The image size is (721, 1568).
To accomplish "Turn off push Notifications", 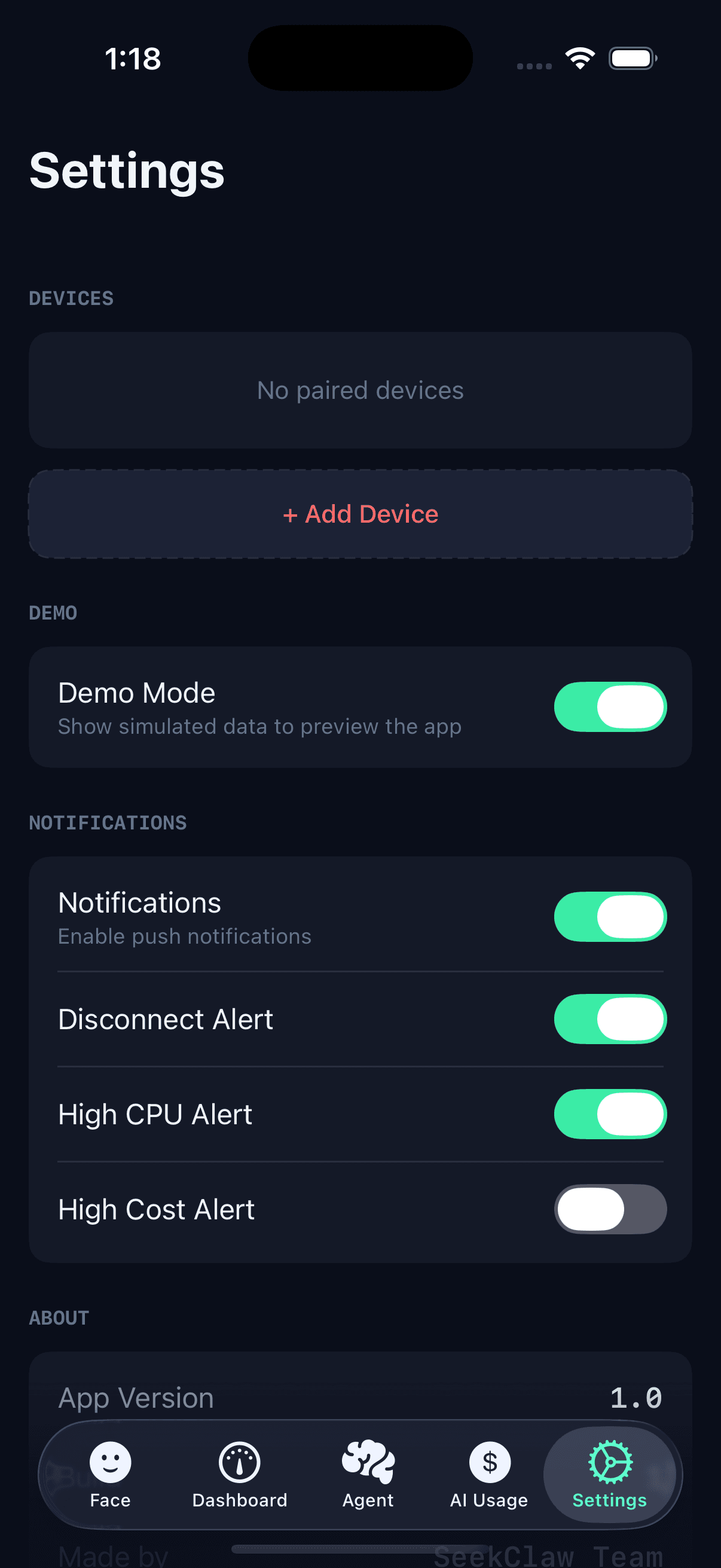I will [610, 917].
